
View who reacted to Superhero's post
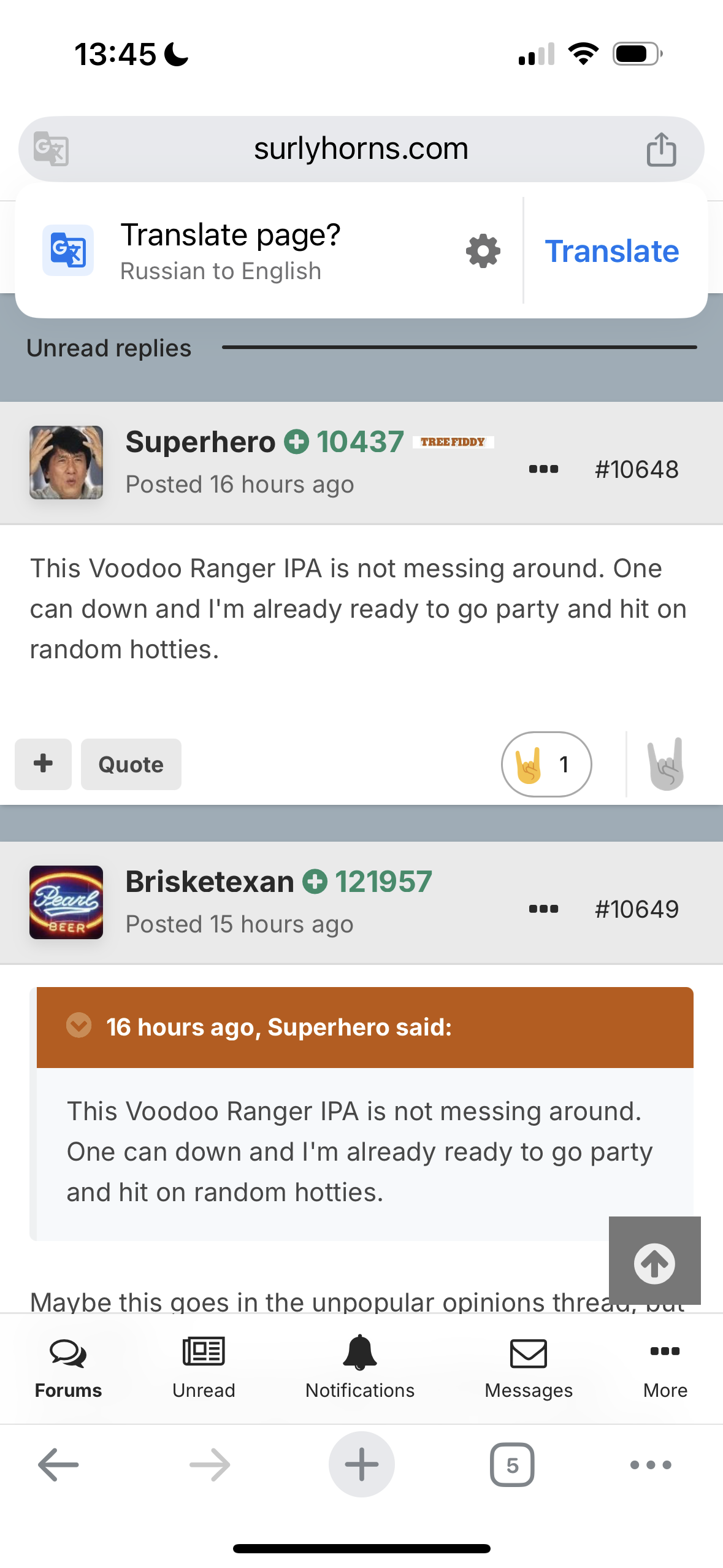point(546,764)
